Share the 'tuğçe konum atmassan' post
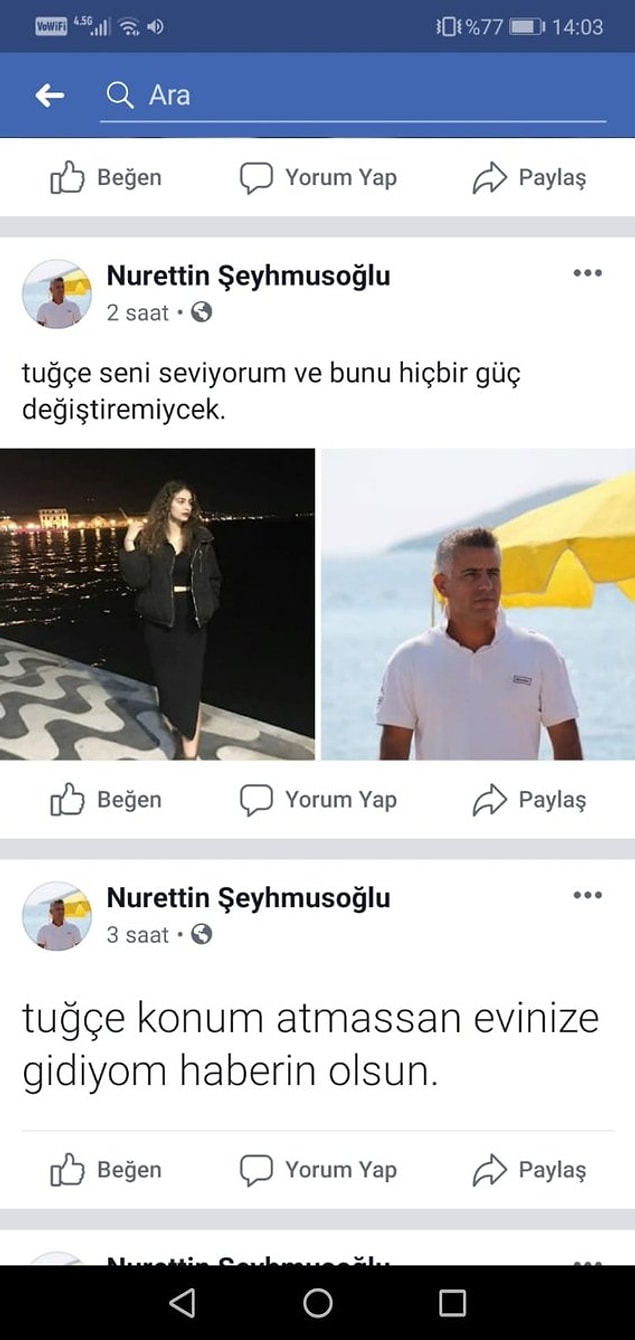This screenshot has height=1340, width=635. (529, 1170)
